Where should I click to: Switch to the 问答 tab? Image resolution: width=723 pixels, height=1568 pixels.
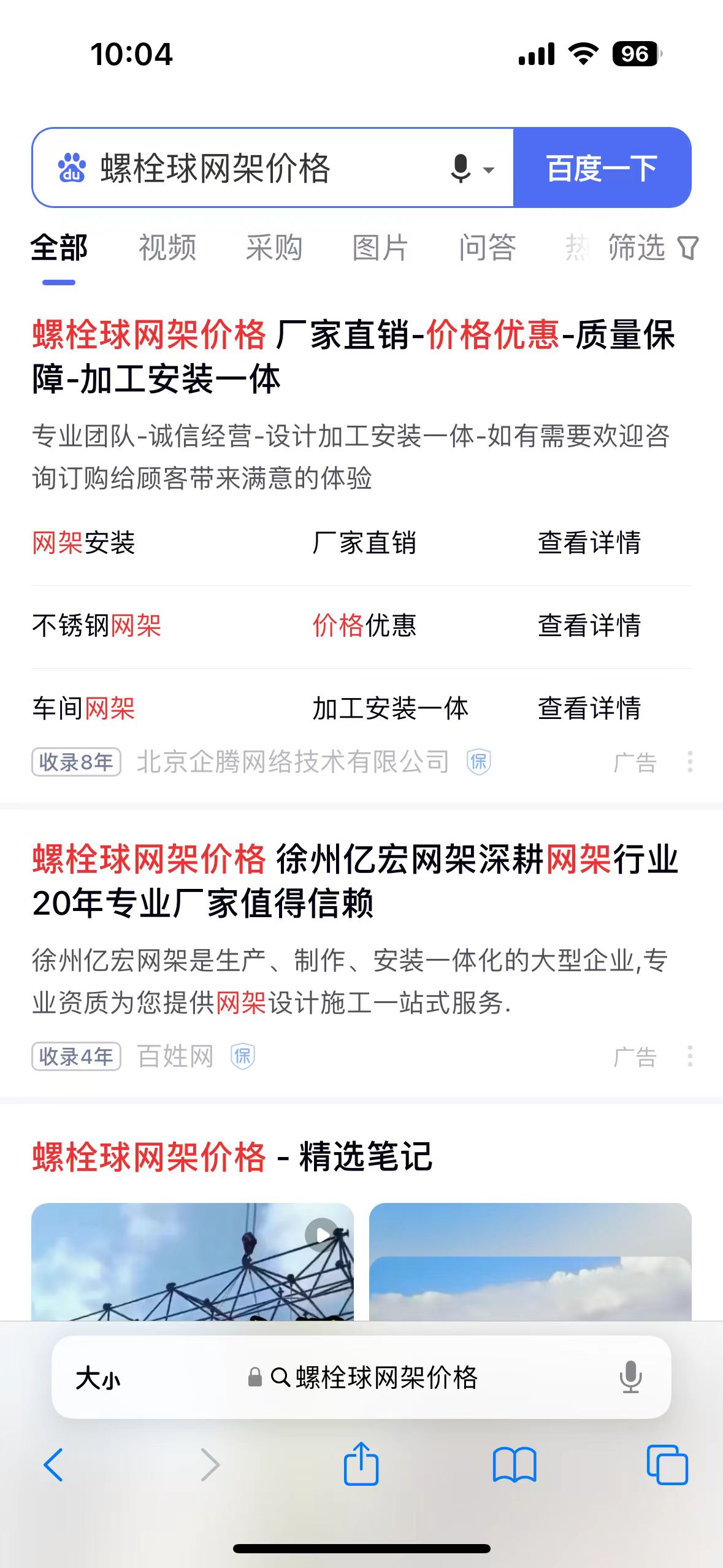pos(488,248)
